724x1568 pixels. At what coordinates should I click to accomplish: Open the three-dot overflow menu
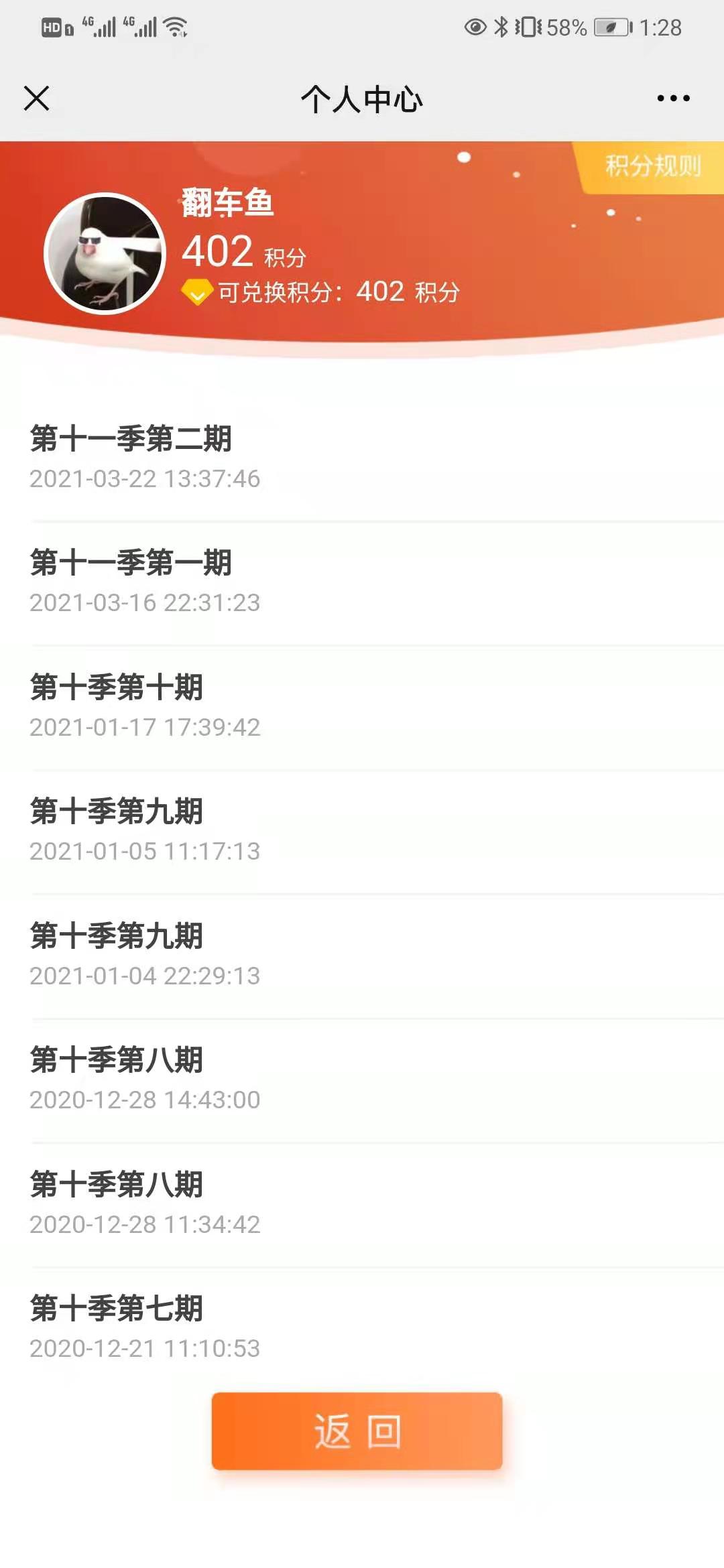pos(673,99)
